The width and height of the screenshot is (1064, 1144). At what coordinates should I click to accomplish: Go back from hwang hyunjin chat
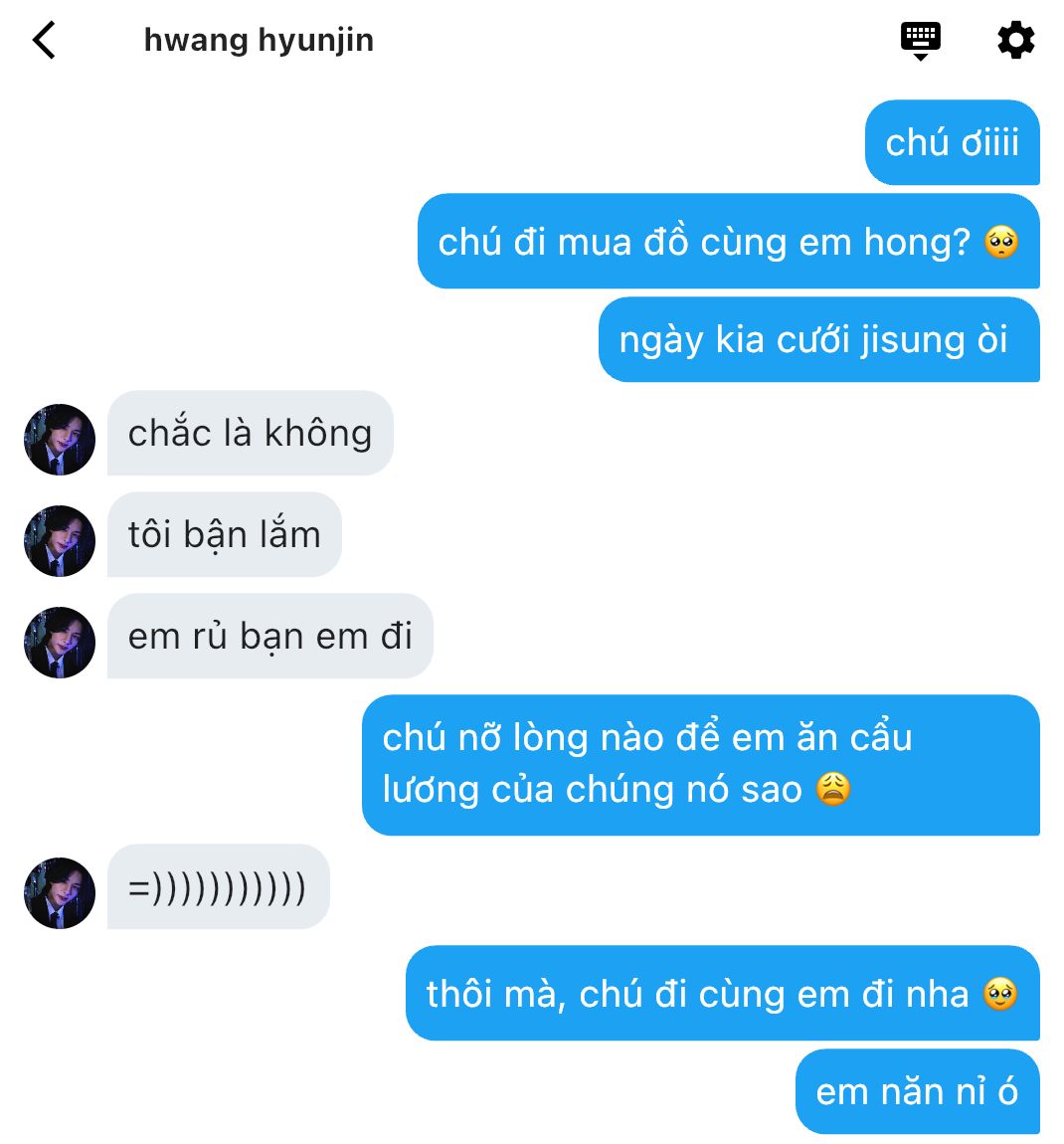[44, 41]
